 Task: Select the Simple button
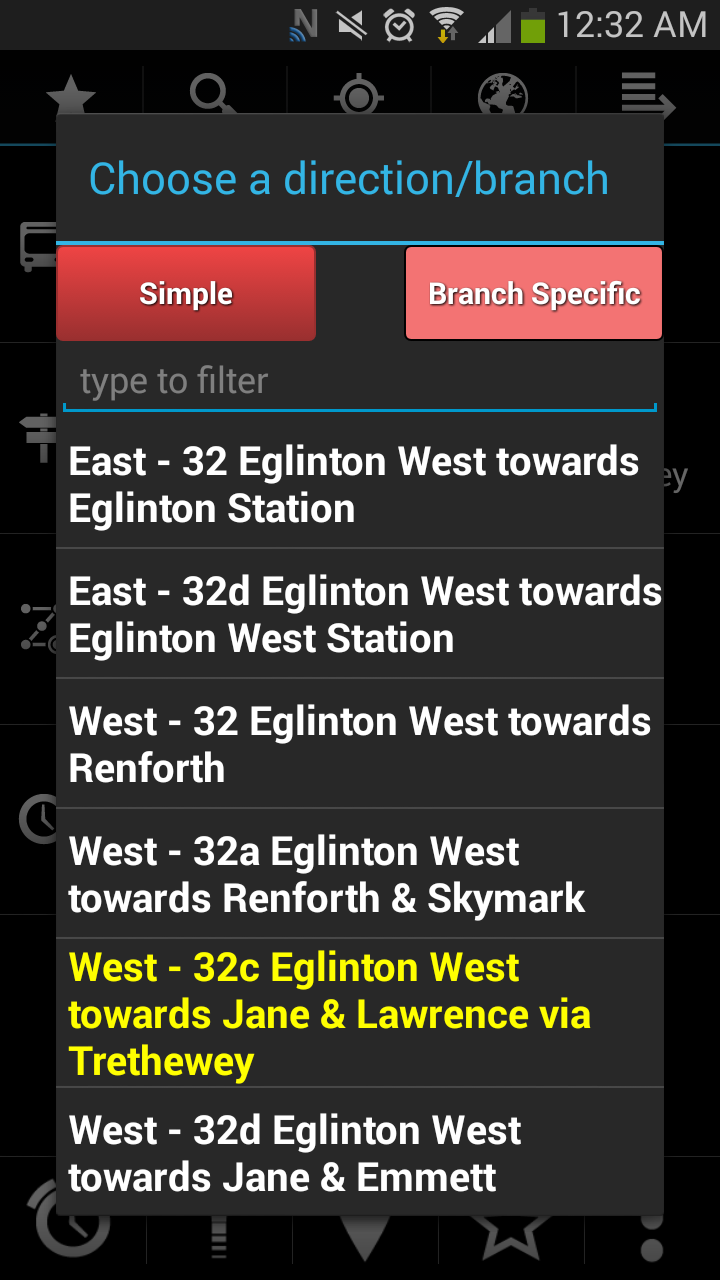pos(186,294)
